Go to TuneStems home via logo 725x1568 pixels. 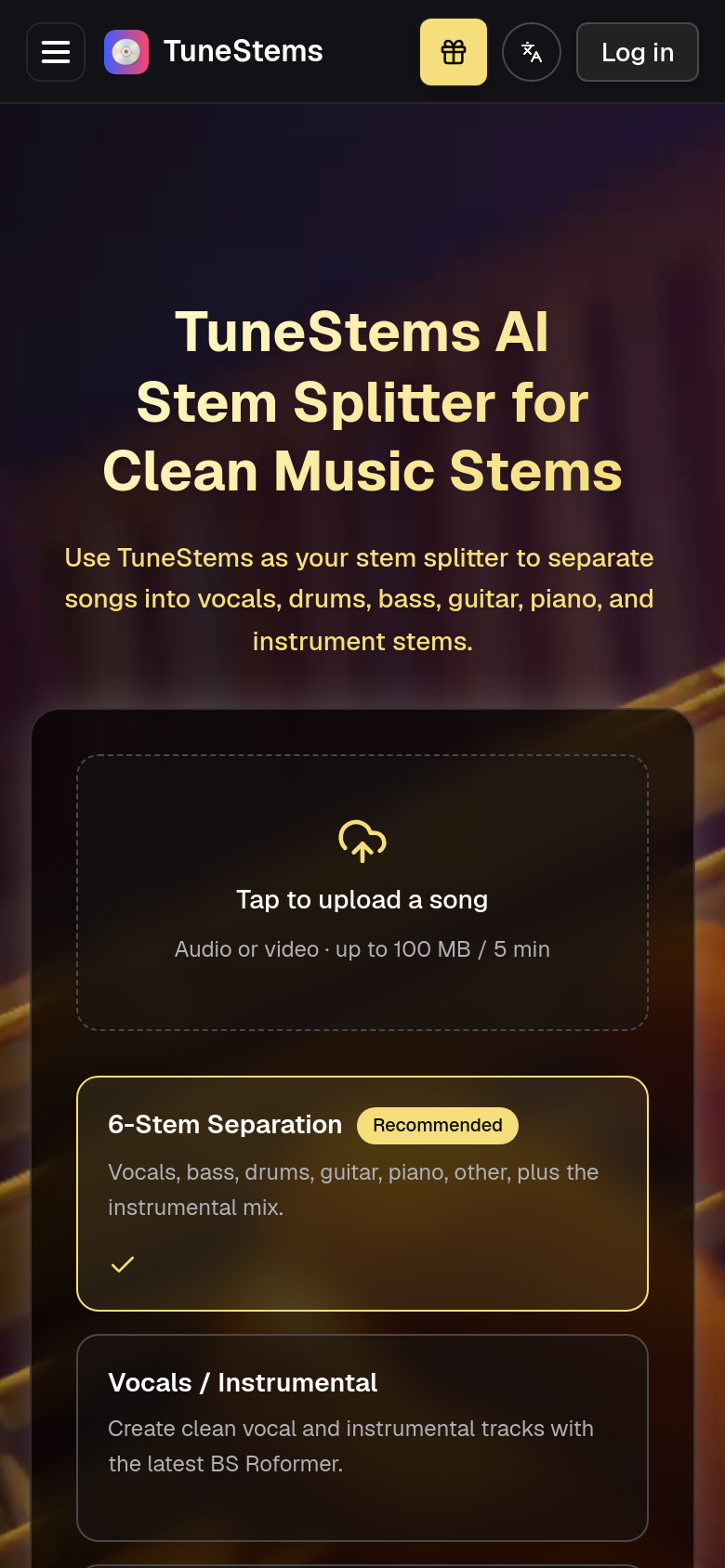coord(214,52)
